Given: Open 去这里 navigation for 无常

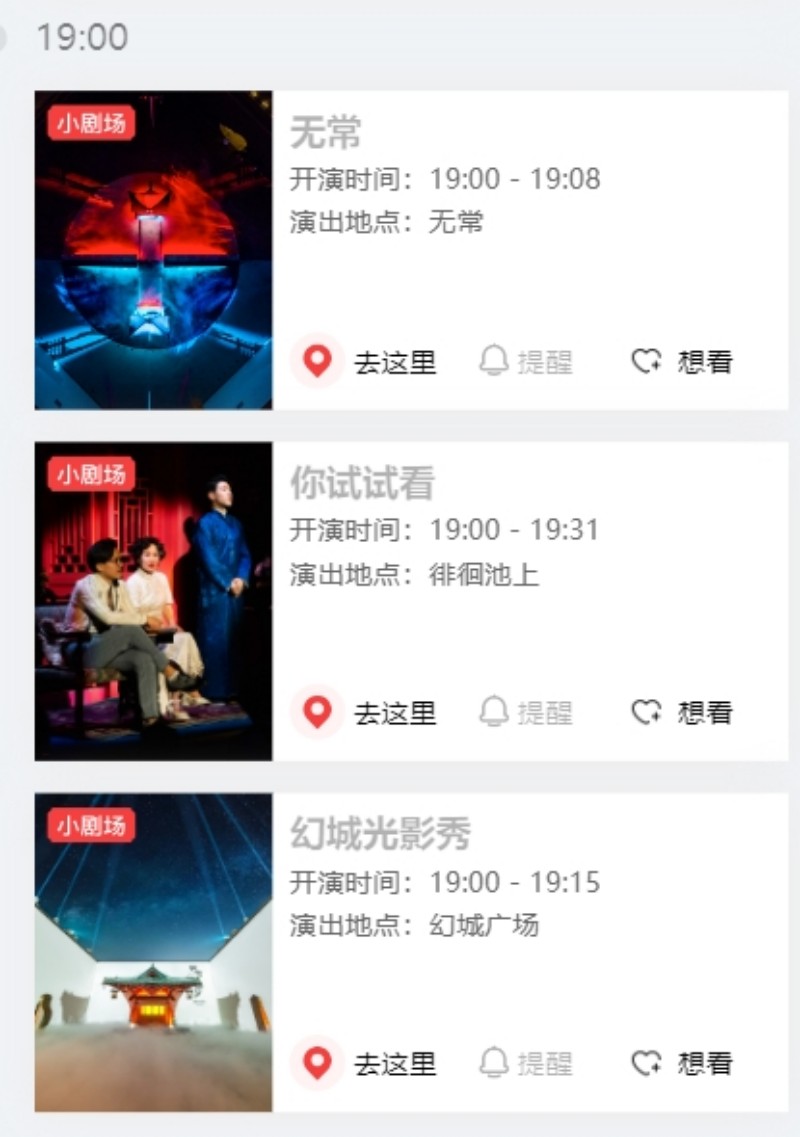Looking at the screenshot, I should [397, 361].
